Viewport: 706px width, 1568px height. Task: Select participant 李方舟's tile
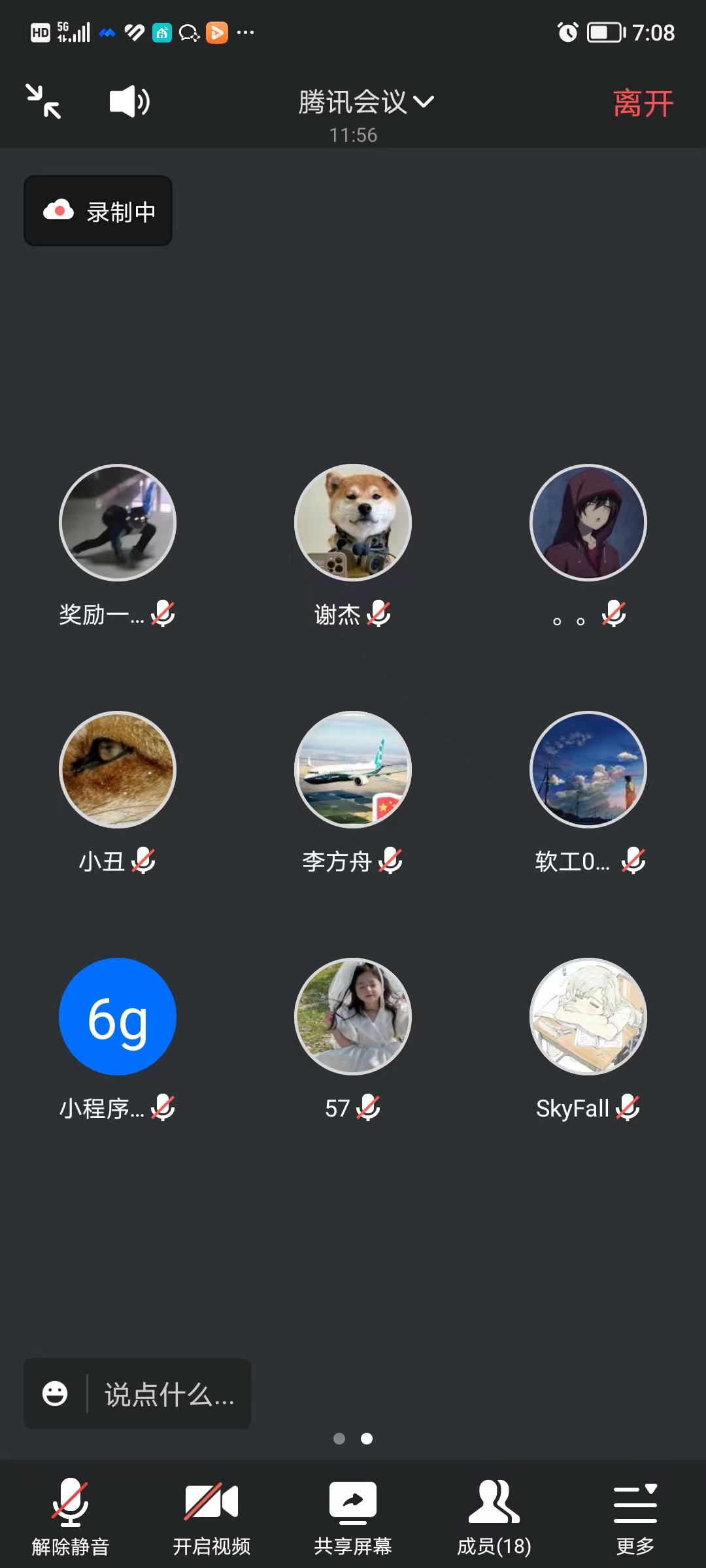353,770
